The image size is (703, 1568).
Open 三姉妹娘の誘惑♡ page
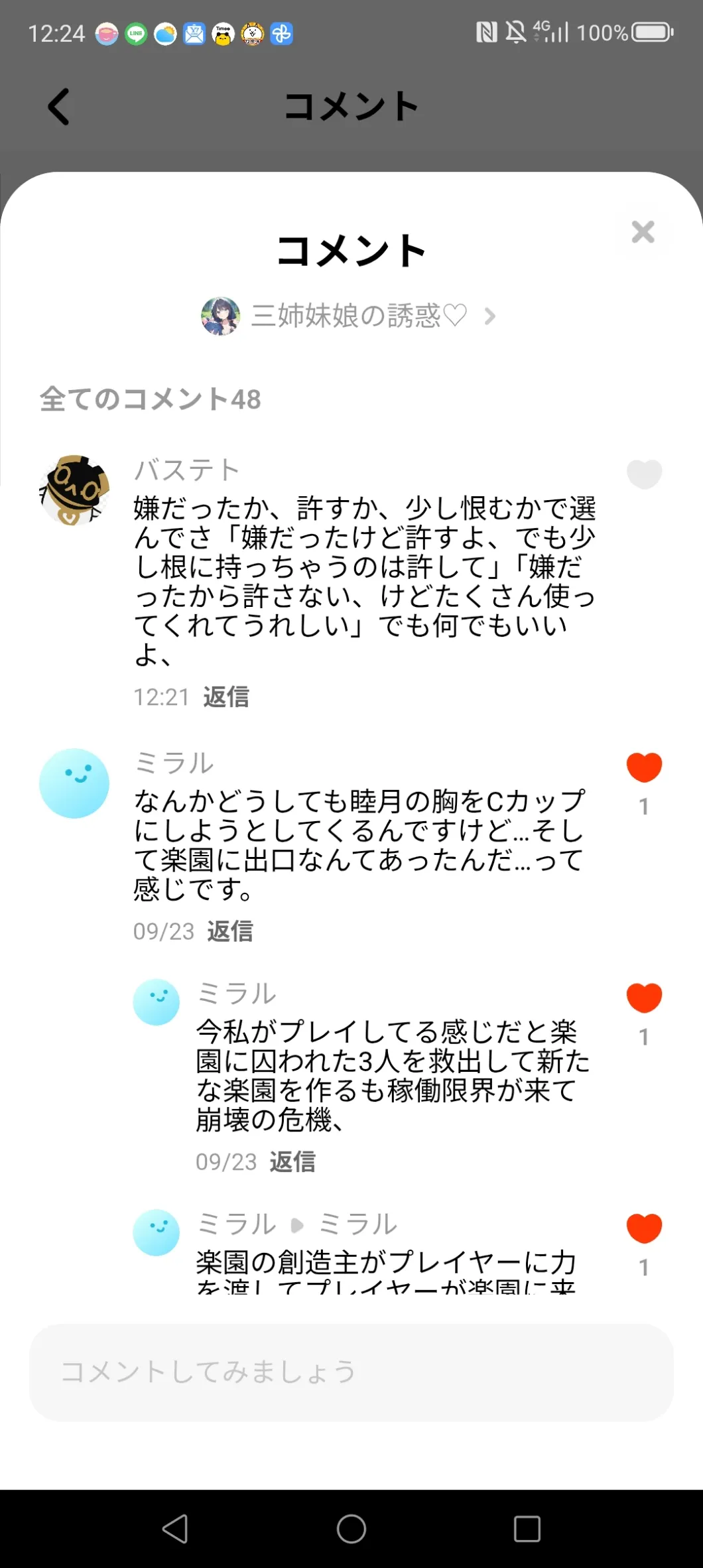click(350, 316)
